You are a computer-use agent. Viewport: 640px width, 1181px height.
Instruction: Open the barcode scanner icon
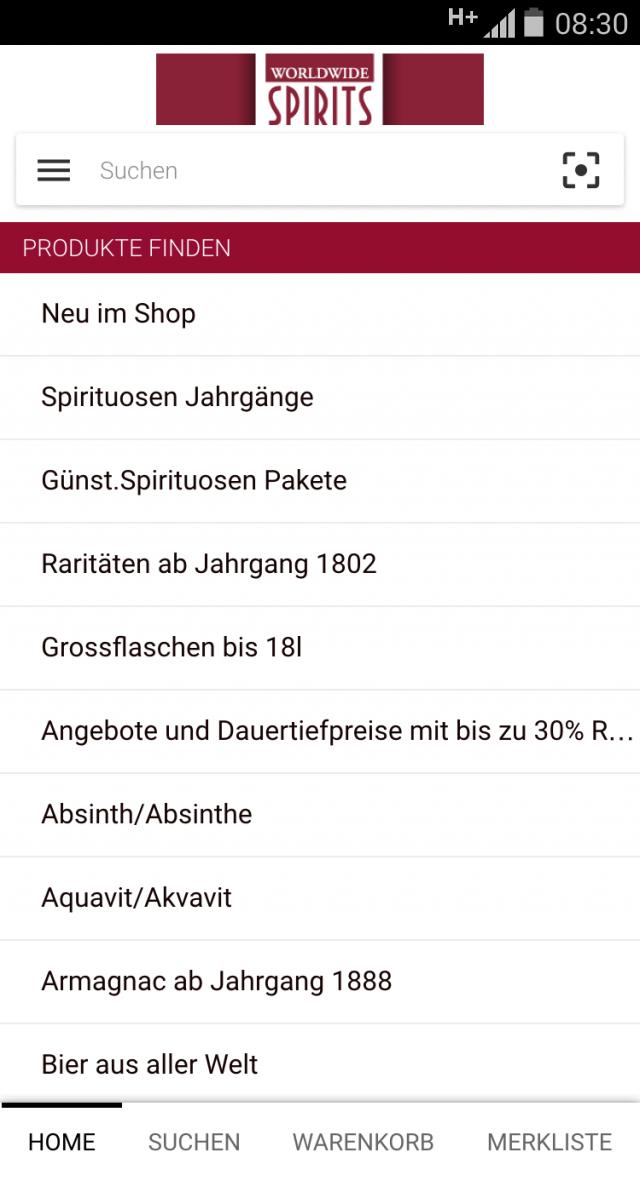tap(581, 170)
